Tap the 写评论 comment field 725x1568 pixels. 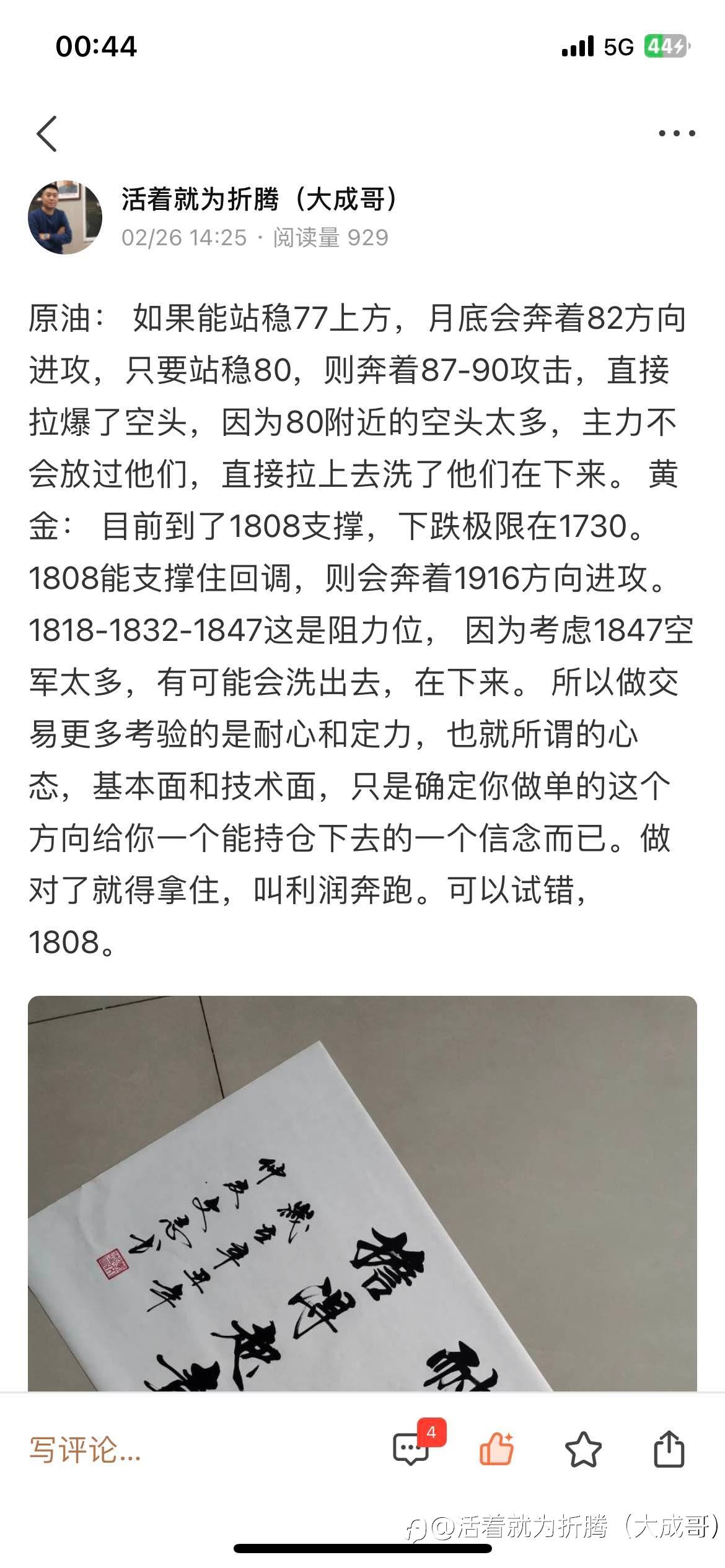(86, 1450)
